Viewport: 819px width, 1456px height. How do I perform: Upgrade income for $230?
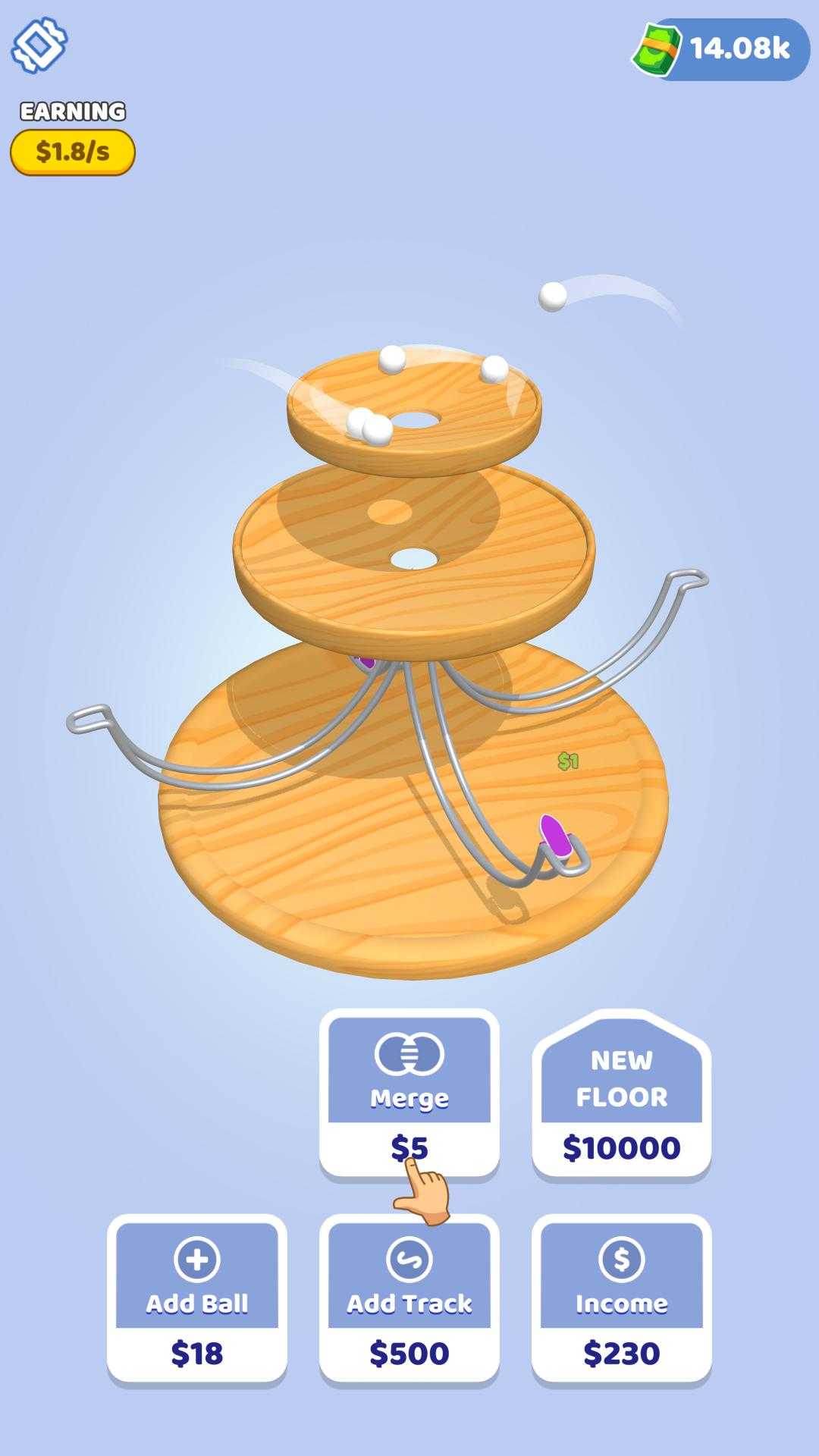coord(621,1298)
